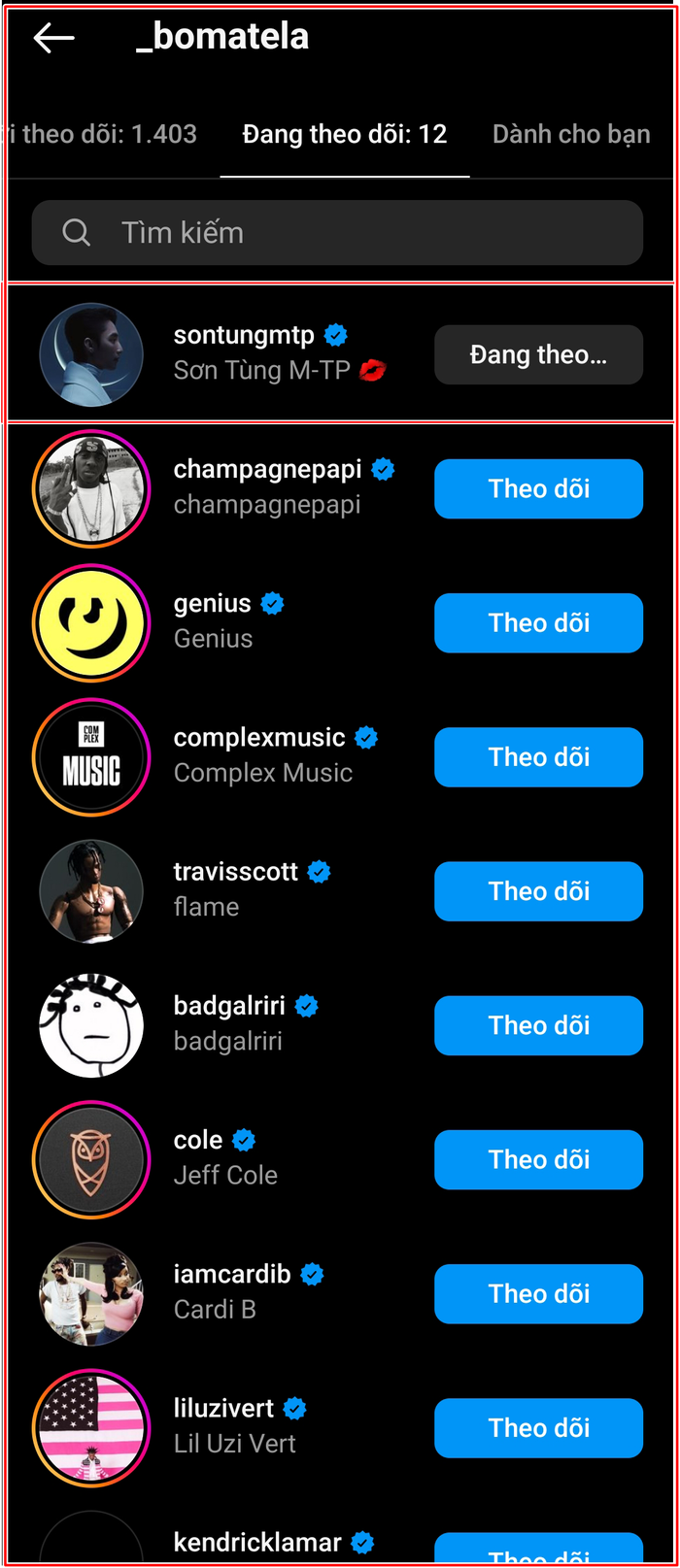View the genius story ring avatar
680x1568 pixels.
(x=91, y=622)
